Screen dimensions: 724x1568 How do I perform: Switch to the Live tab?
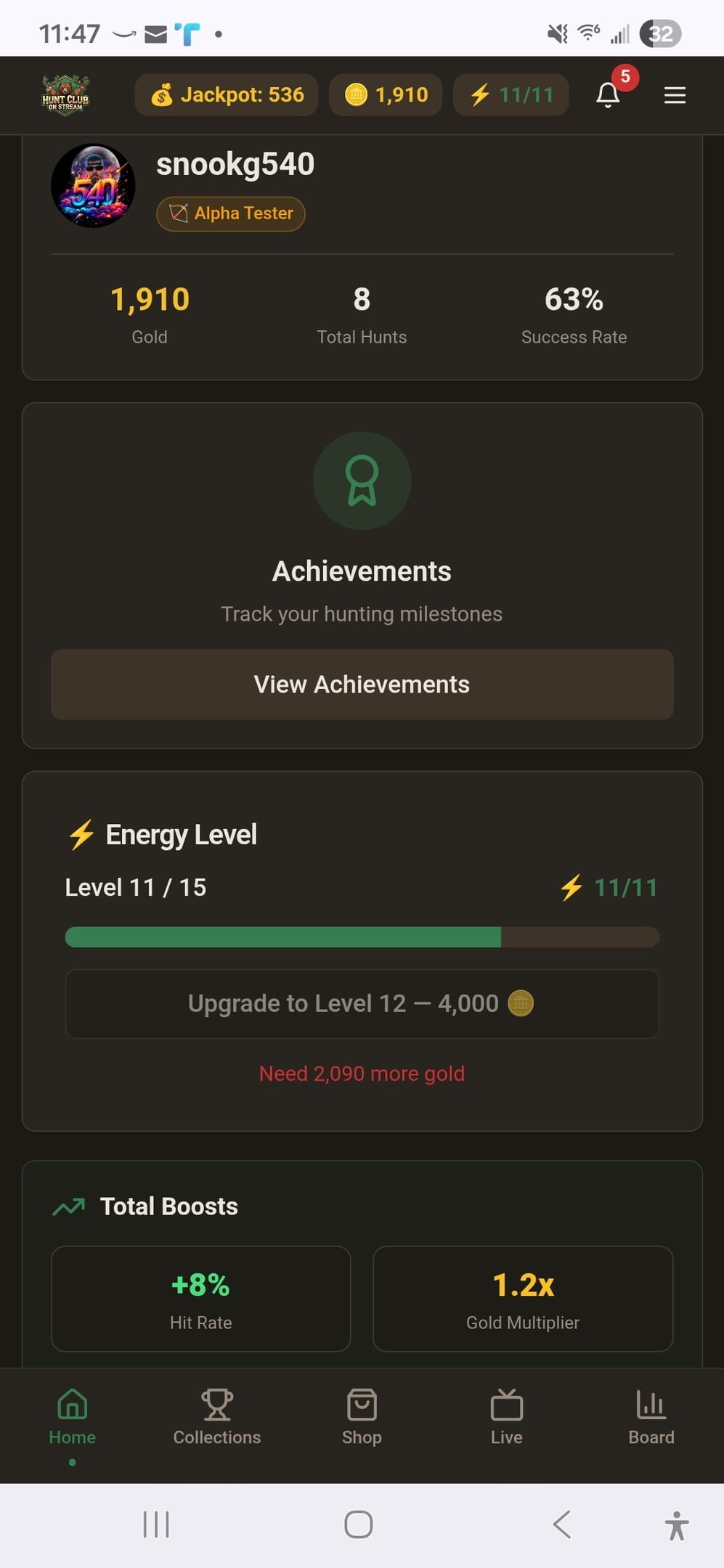coord(506,1416)
